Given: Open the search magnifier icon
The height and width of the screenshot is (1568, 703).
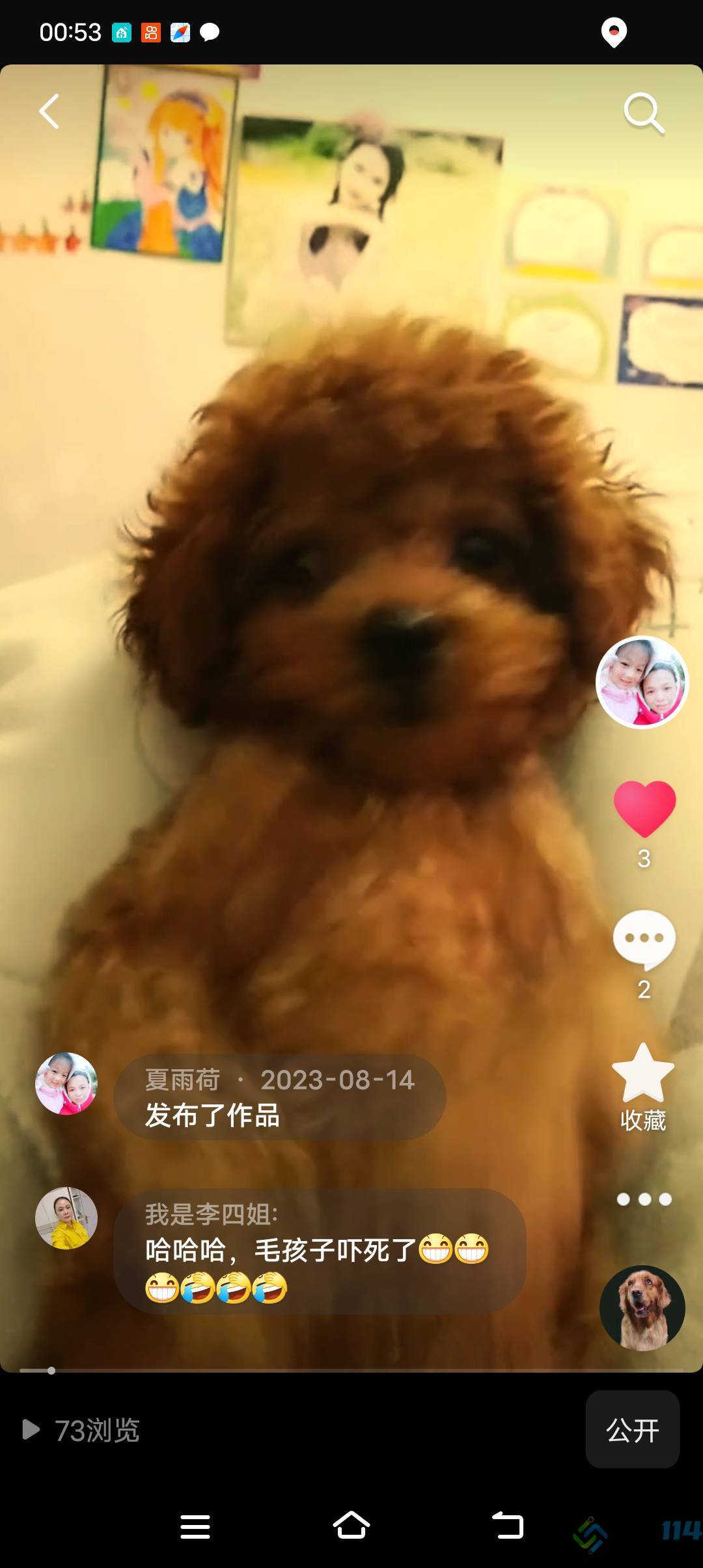Looking at the screenshot, I should point(643,113).
